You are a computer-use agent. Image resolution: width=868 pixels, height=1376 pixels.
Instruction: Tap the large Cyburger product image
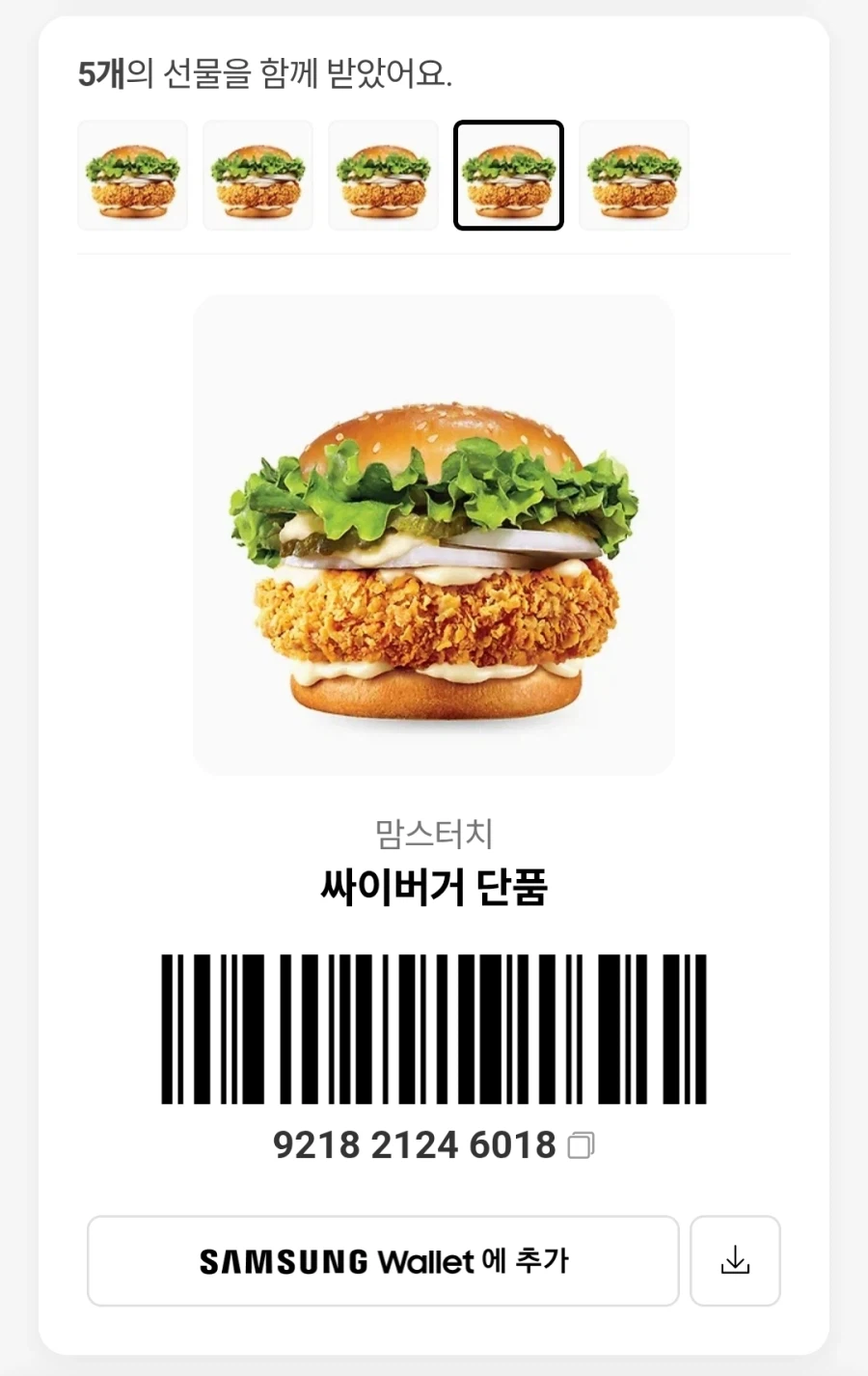[x=433, y=533]
